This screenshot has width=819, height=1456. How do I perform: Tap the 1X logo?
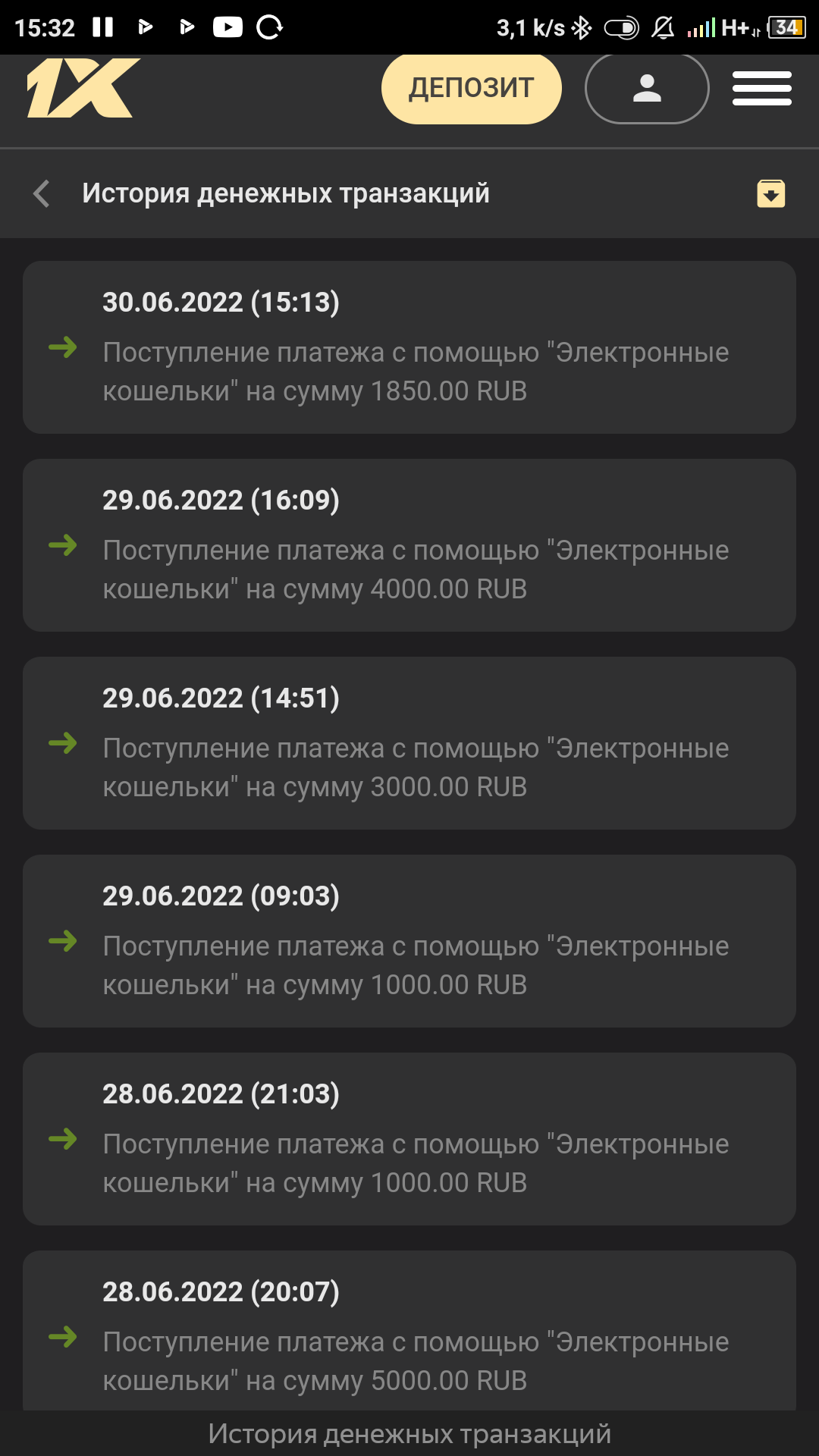[x=83, y=88]
